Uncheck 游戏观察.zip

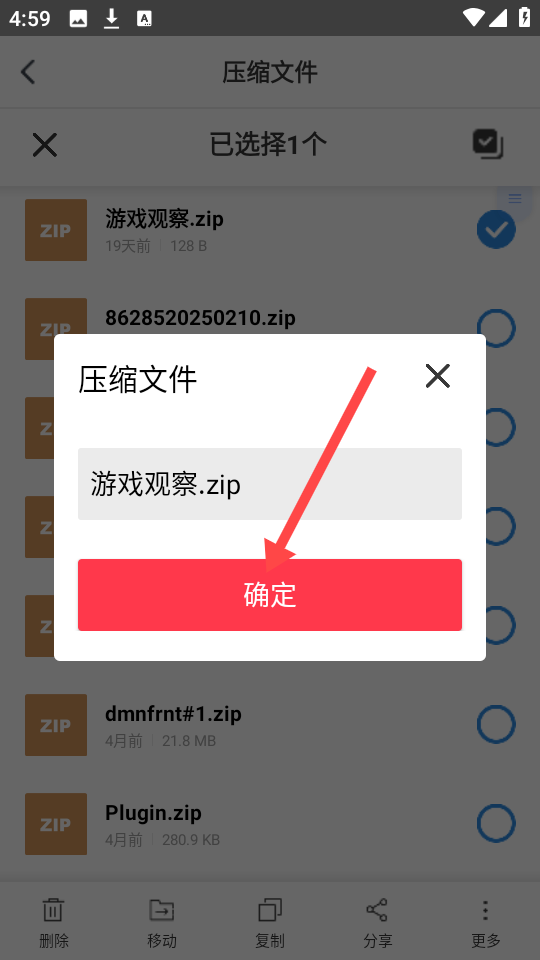point(496,230)
